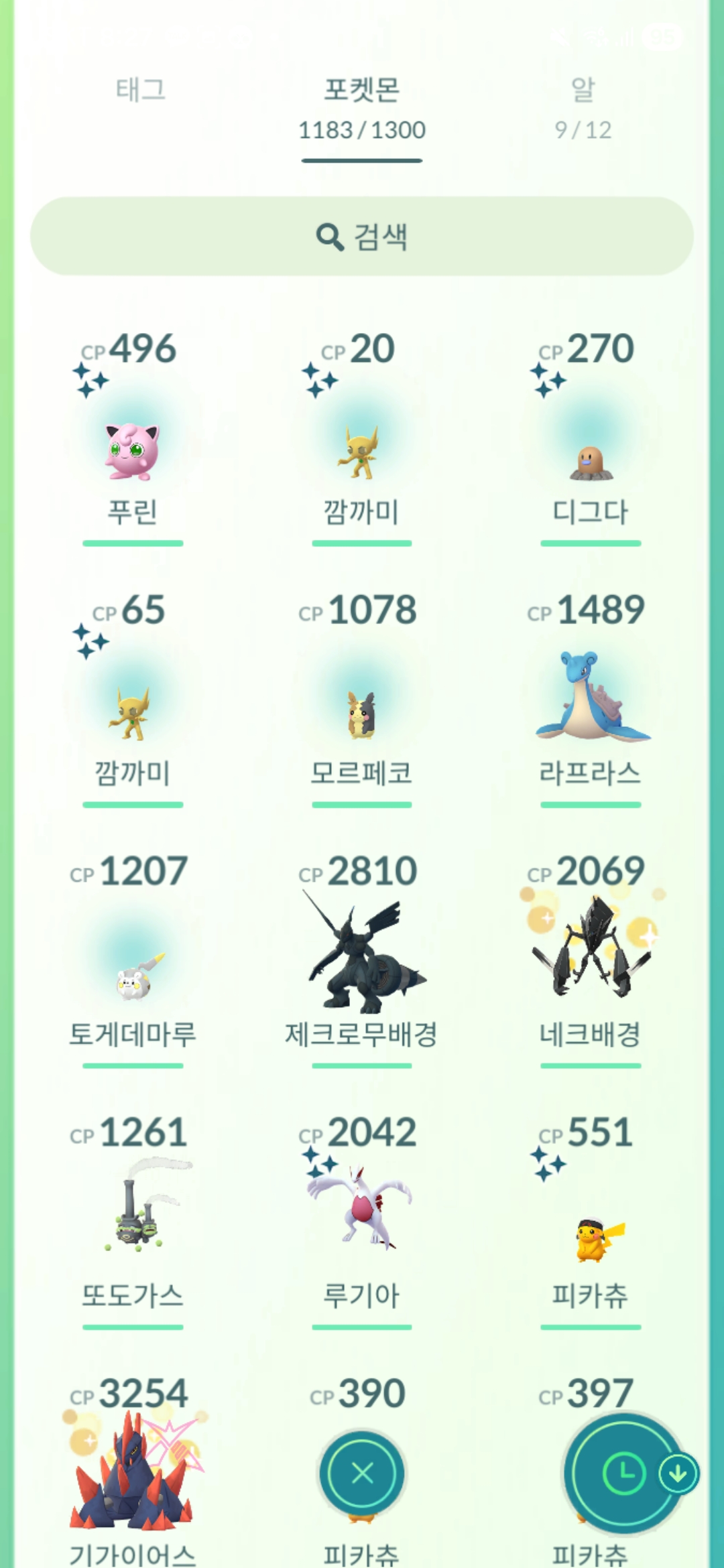Close the Pokémon list with X button

point(362,1473)
